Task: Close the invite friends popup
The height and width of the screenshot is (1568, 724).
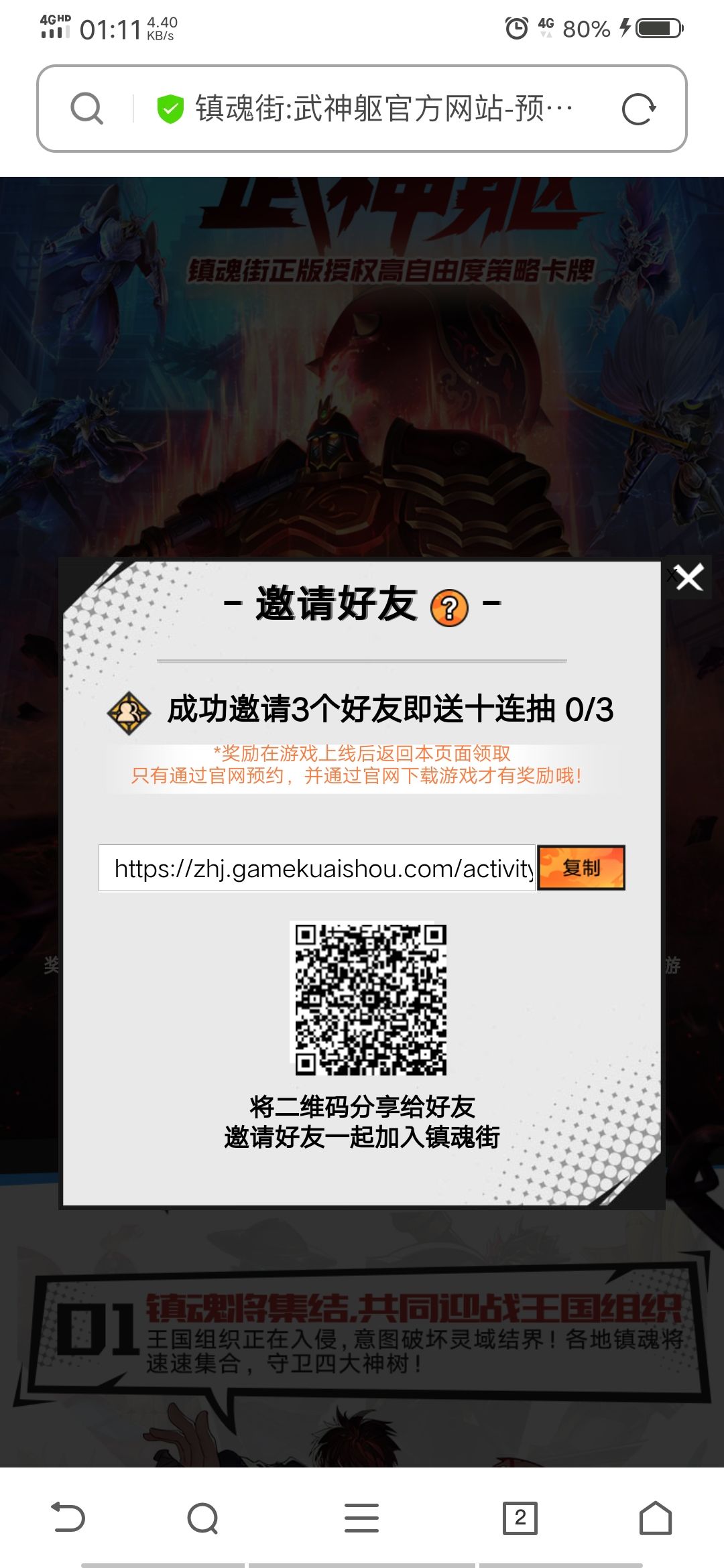Action: pyautogui.click(x=689, y=578)
